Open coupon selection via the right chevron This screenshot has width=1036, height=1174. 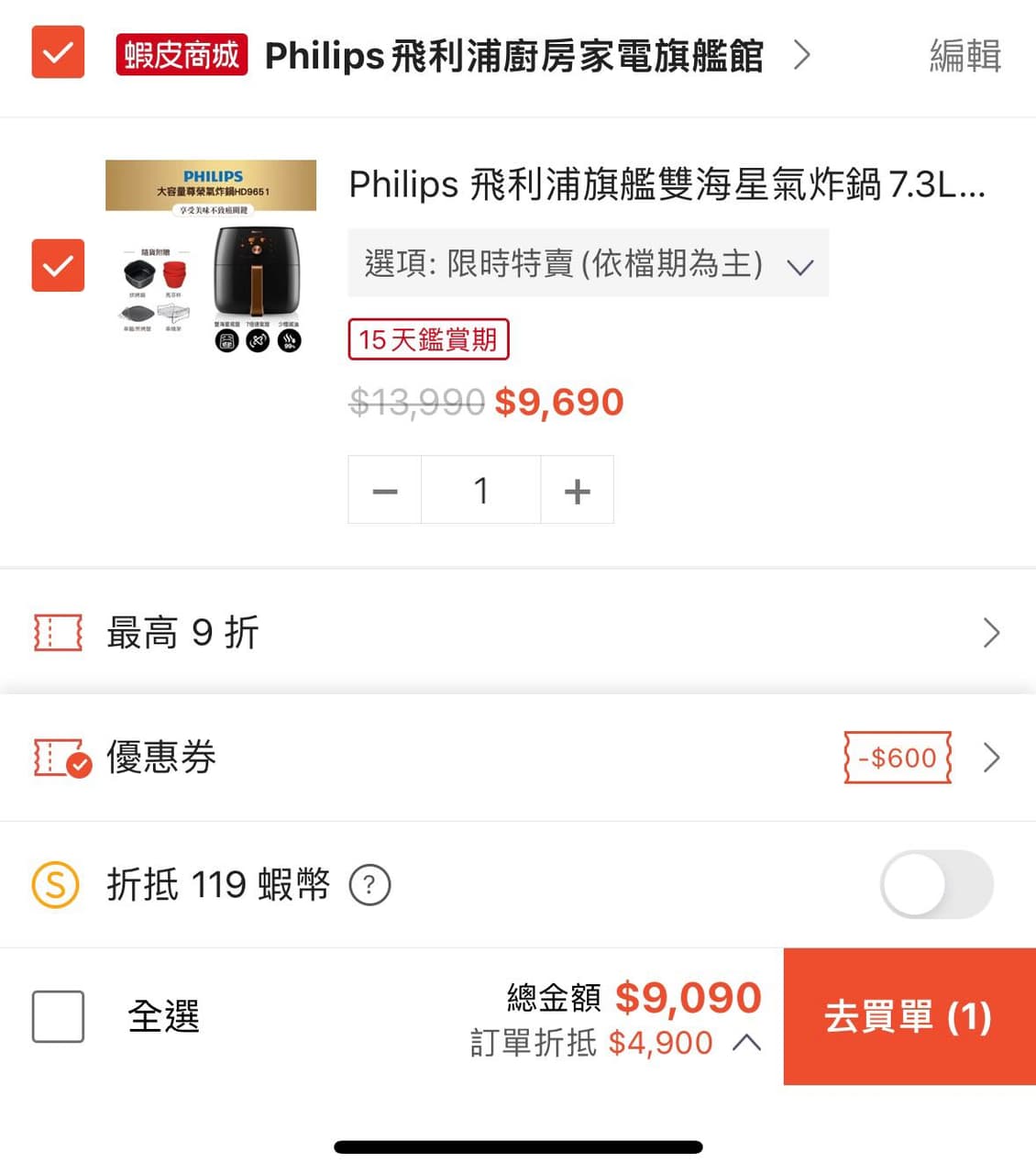click(x=992, y=759)
